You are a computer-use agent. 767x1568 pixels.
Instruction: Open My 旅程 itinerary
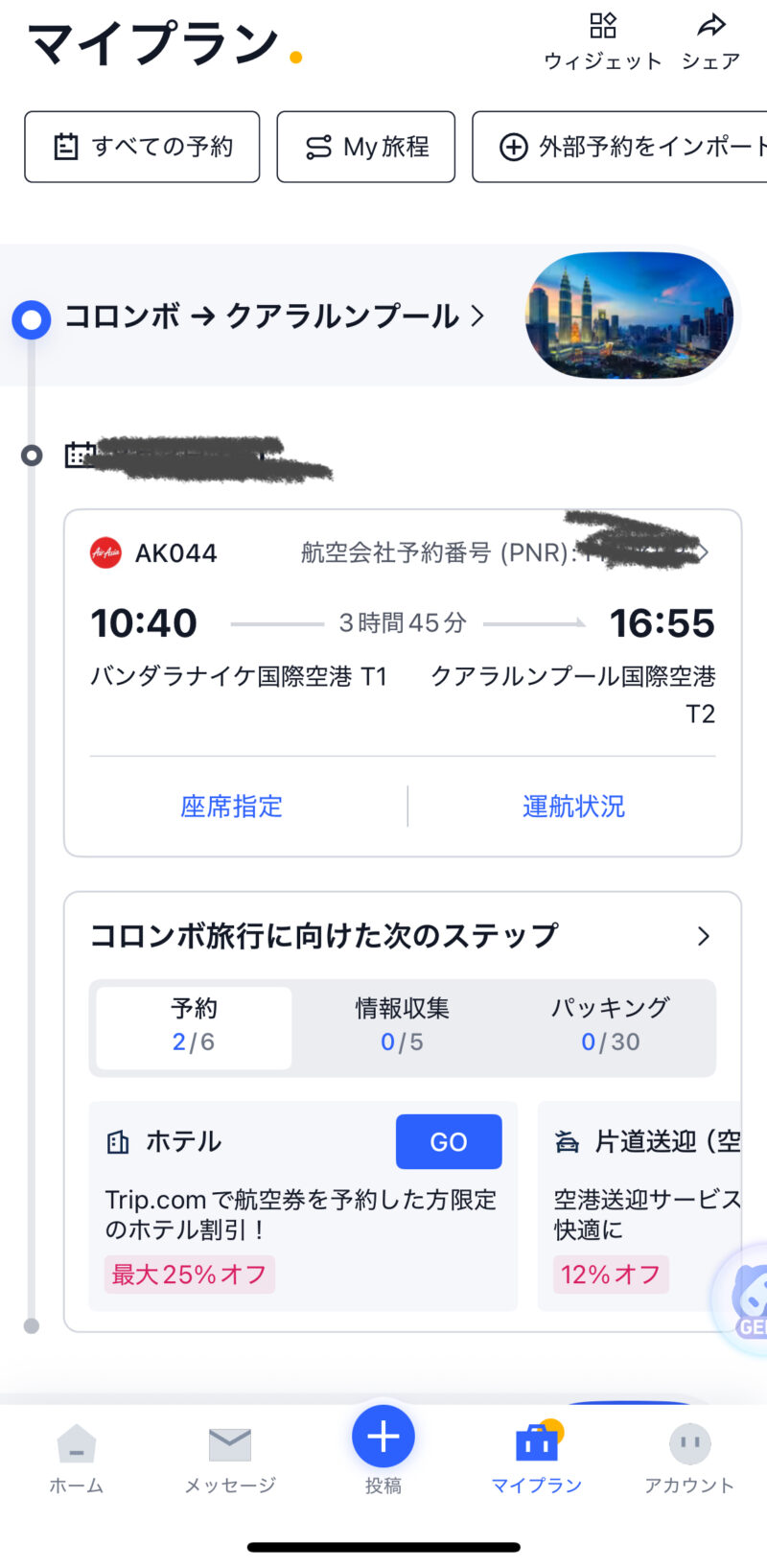pos(366,147)
